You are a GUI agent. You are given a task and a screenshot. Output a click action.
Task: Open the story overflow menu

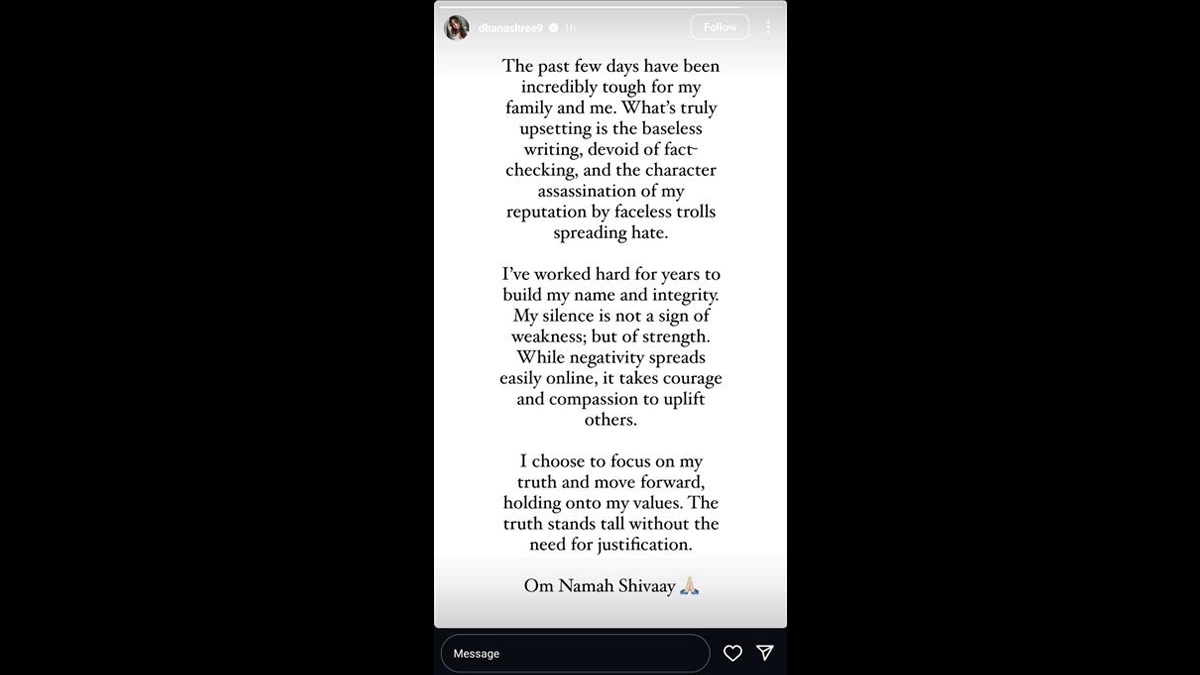[x=768, y=27]
